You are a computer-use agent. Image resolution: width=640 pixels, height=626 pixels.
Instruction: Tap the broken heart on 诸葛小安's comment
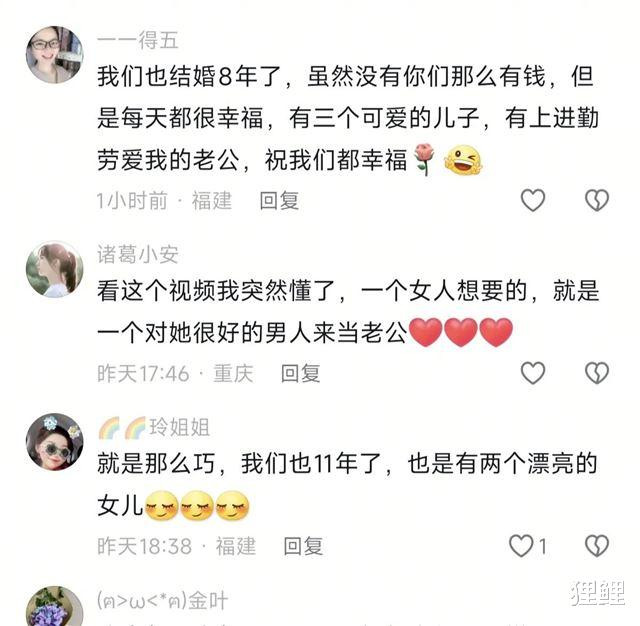[x=597, y=373]
